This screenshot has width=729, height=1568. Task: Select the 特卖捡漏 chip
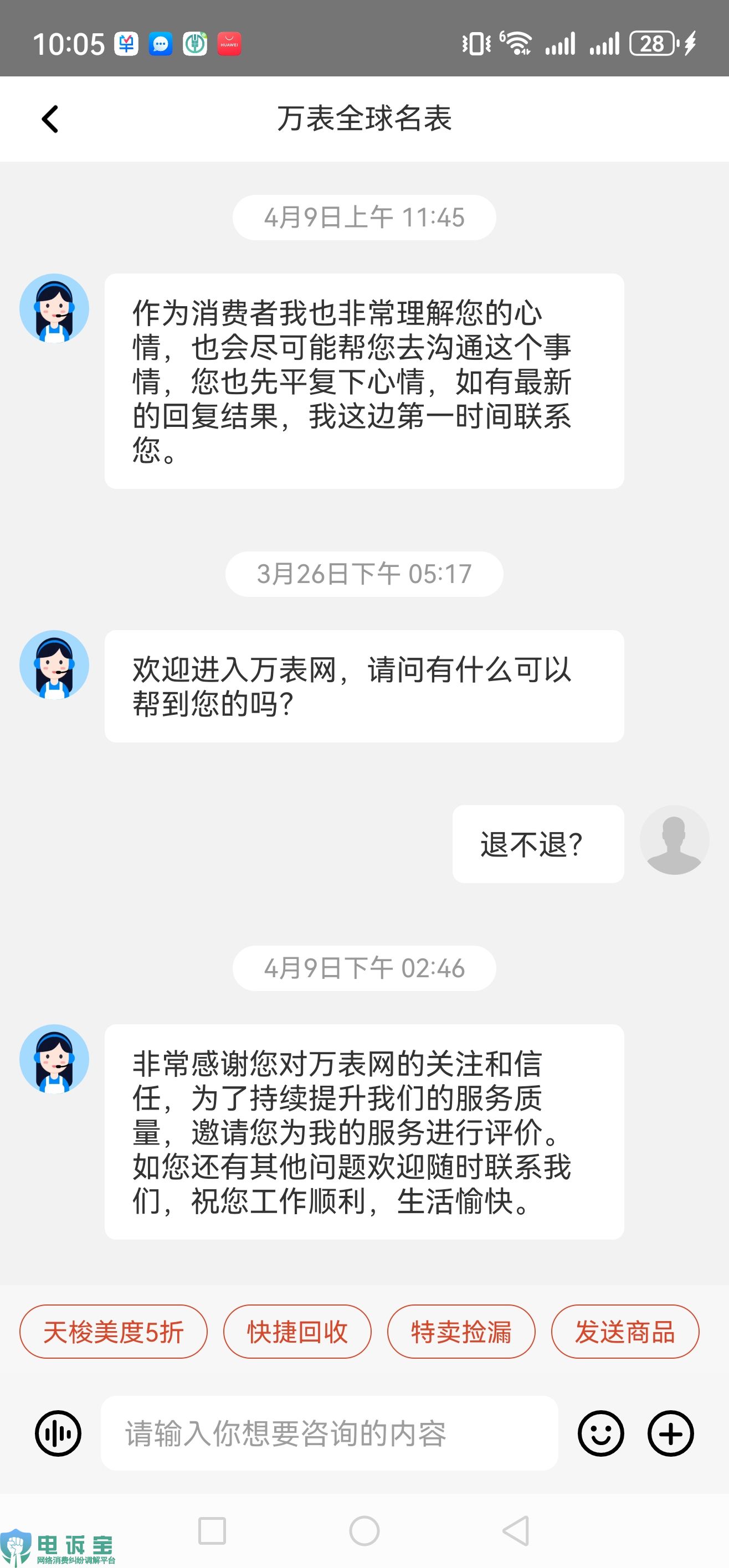[x=461, y=1332]
